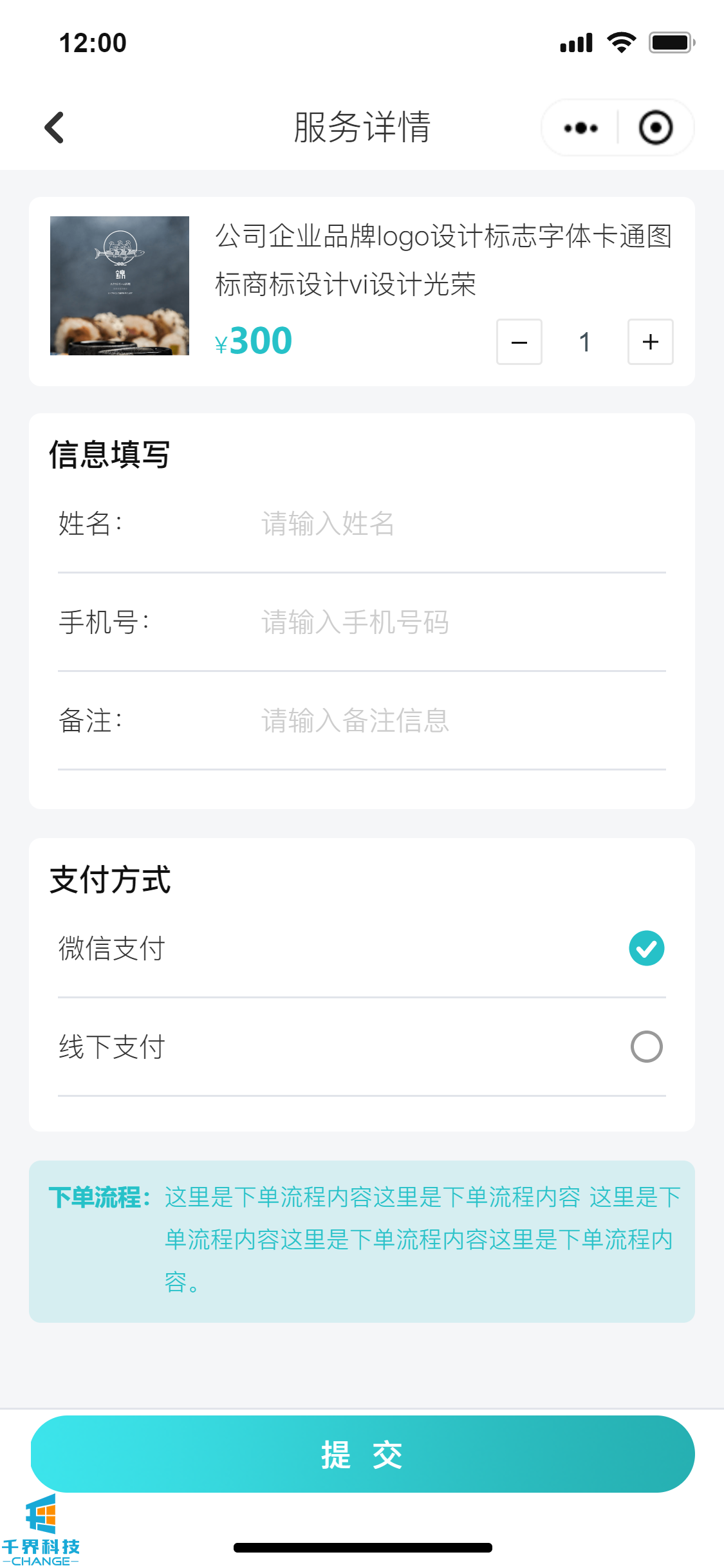The height and width of the screenshot is (1568, 724).
Task: Choose 线下支付 offline payment
Action: pyautogui.click(x=646, y=1047)
